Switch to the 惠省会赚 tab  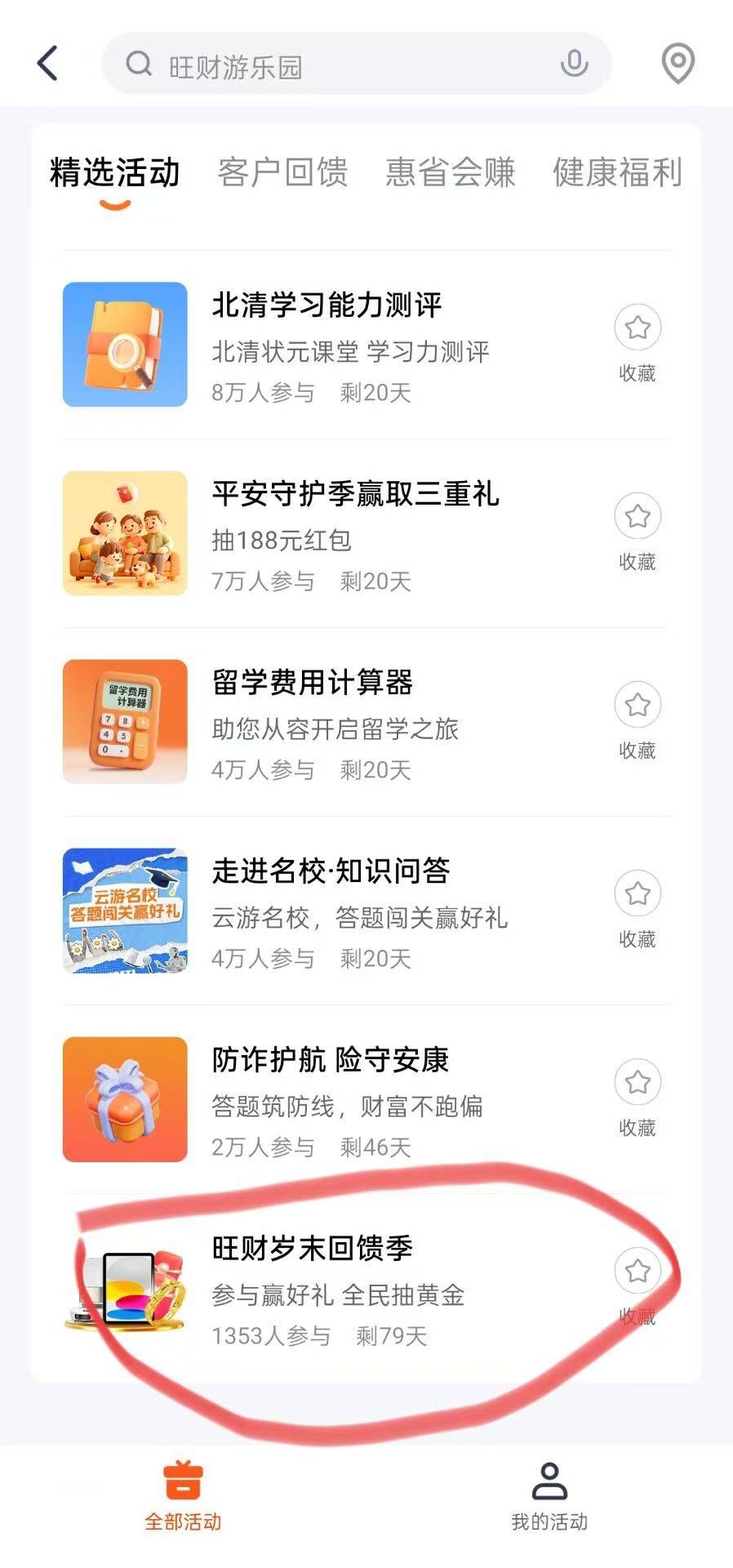click(450, 173)
